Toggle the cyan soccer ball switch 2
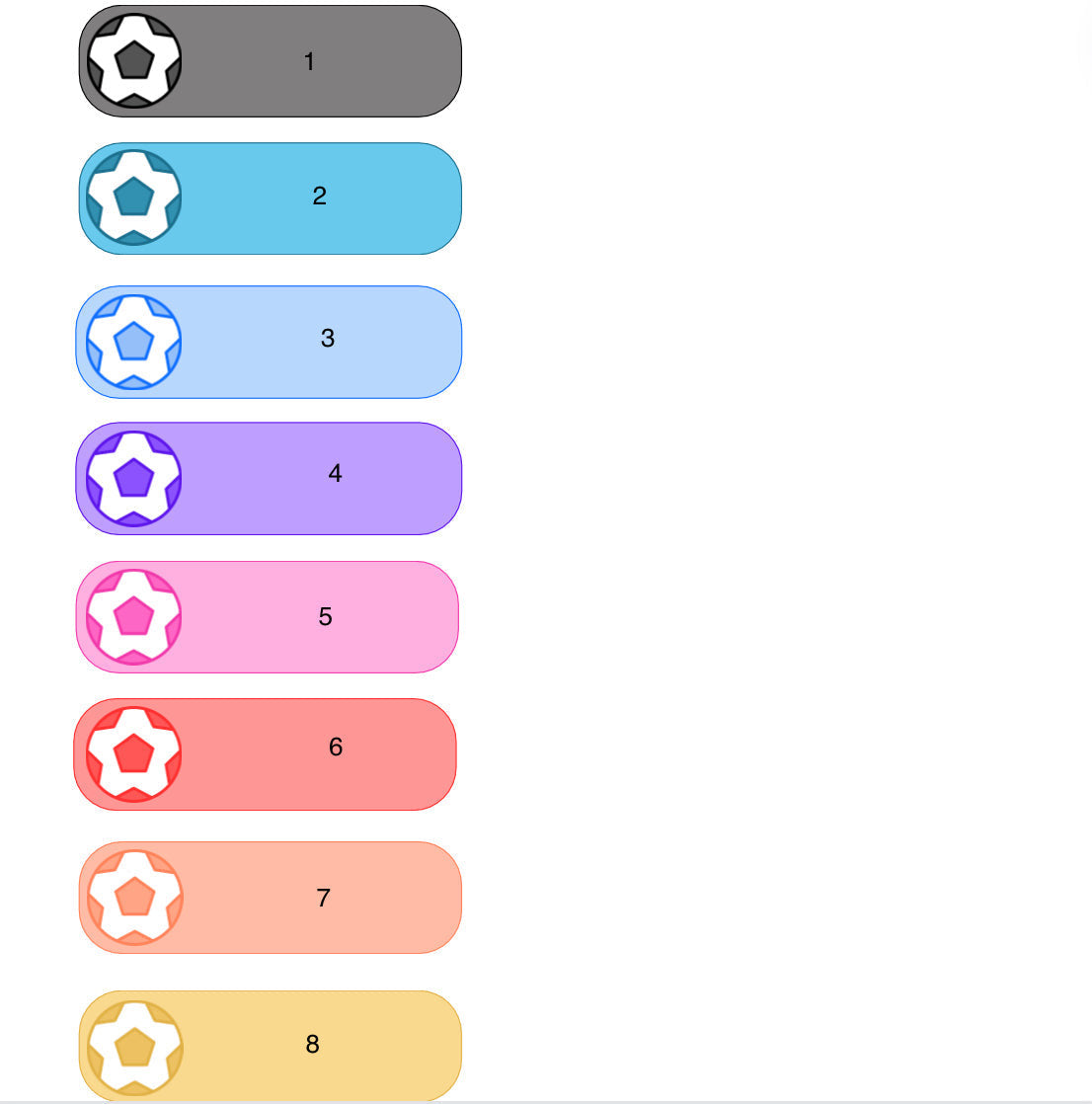 (270, 198)
